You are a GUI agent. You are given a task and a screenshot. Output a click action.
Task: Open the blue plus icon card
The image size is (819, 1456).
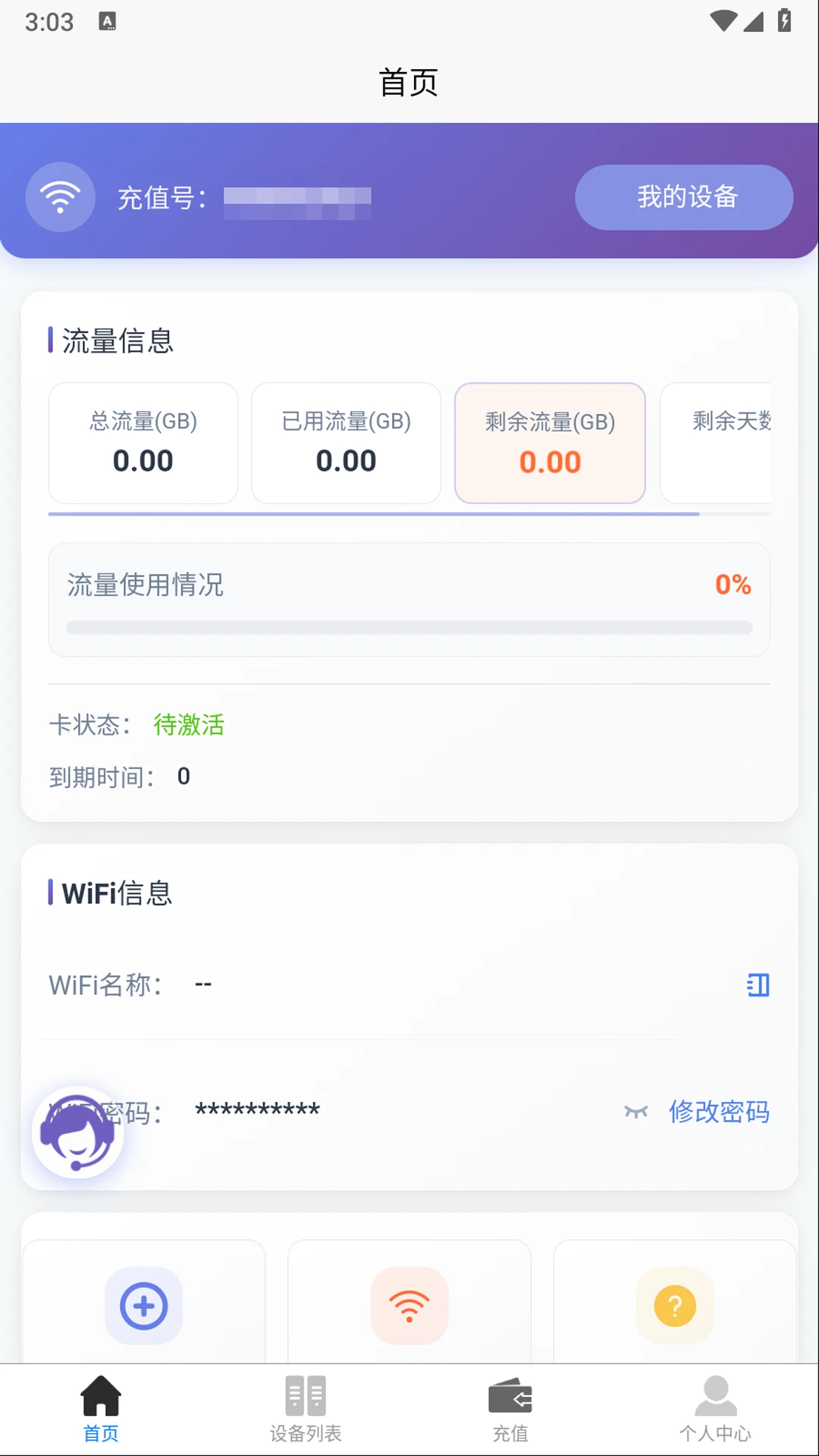click(143, 1306)
